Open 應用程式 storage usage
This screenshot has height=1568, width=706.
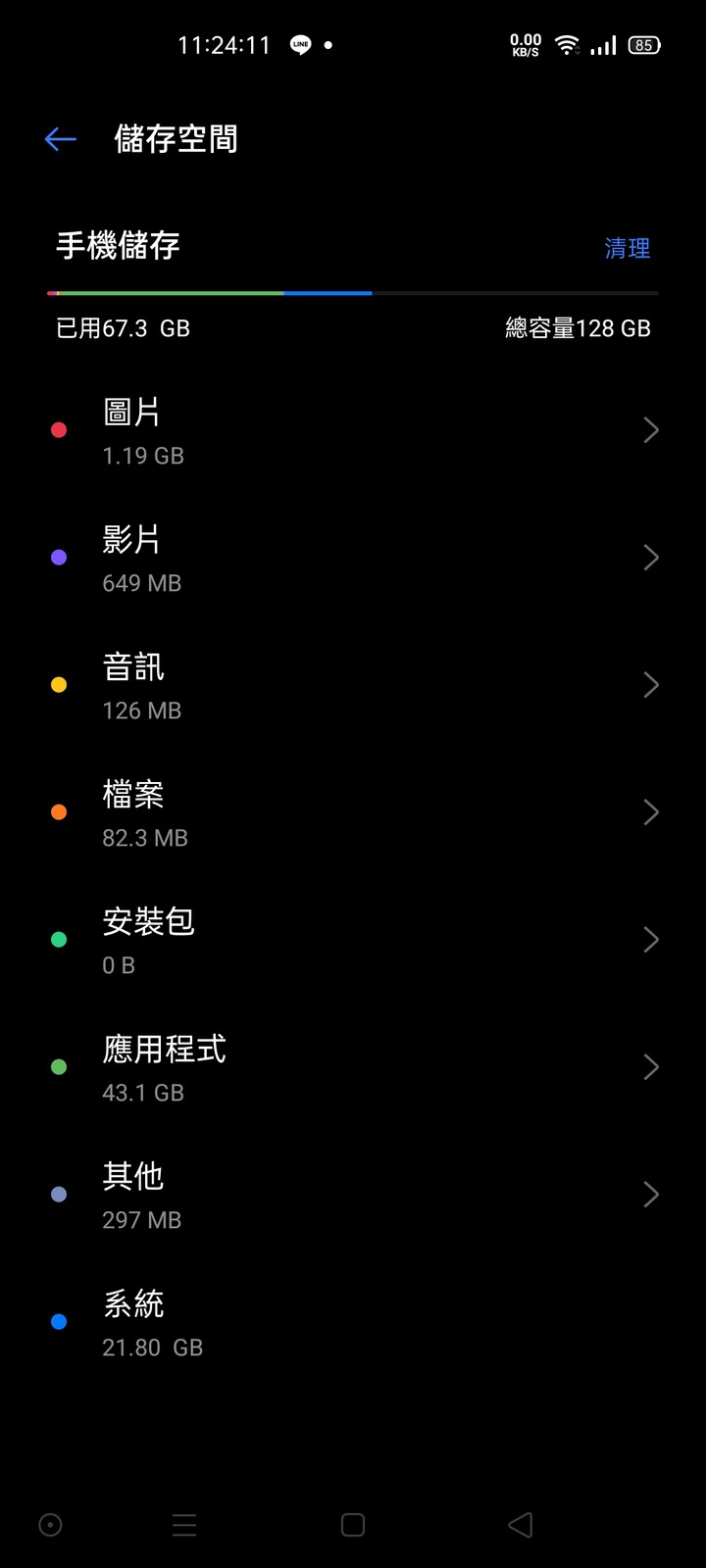(x=353, y=1067)
